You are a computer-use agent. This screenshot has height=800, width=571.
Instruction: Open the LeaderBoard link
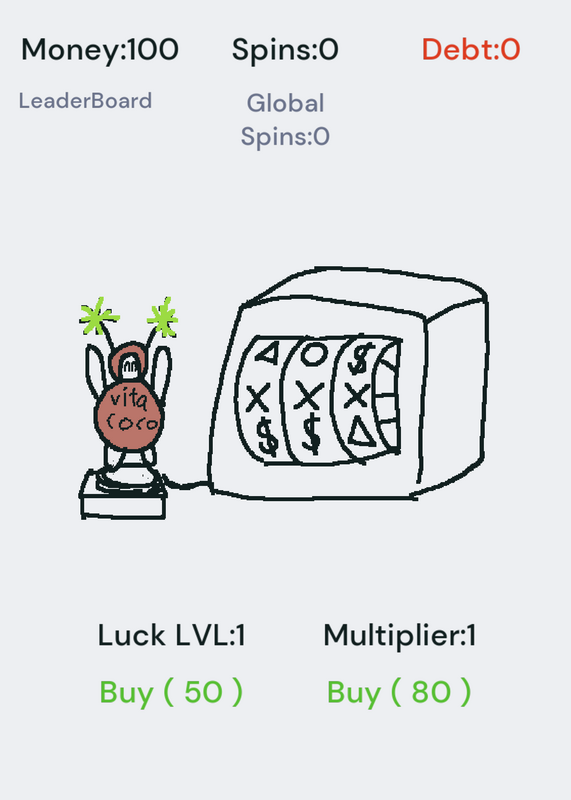[x=85, y=101]
